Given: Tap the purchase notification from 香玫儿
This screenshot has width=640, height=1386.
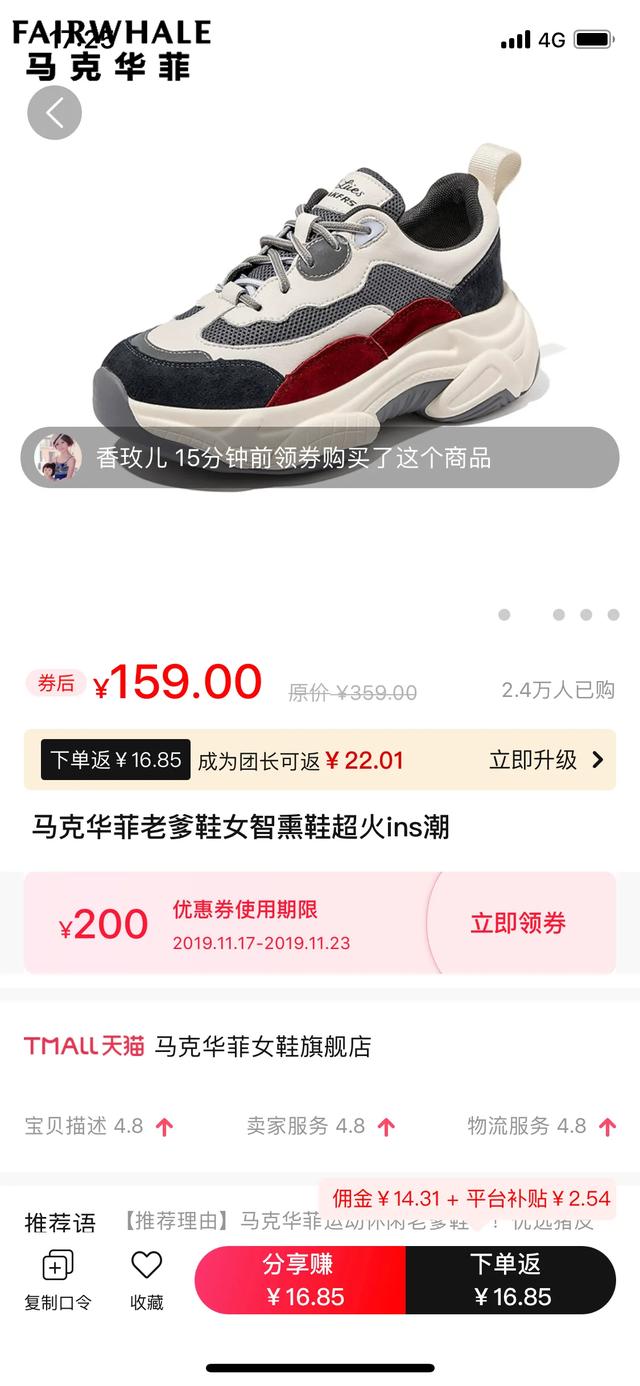Looking at the screenshot, I should click(x=320, y=458).
